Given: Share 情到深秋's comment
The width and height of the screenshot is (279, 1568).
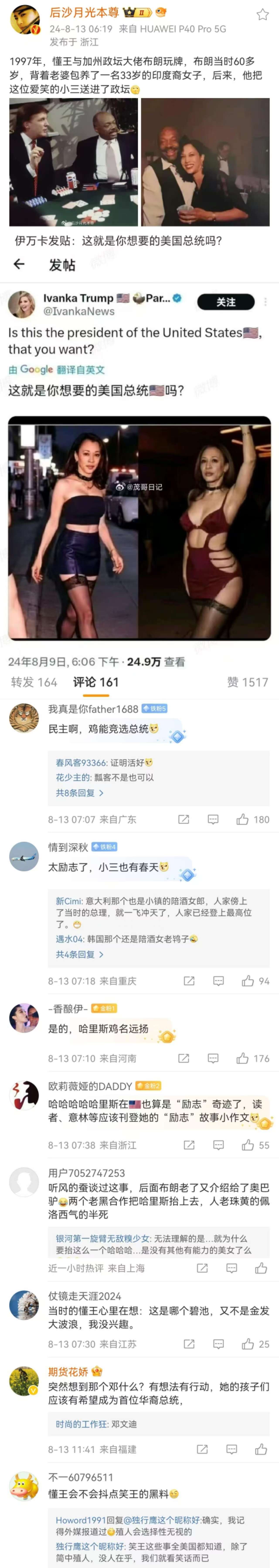Looking at the screenshot, I should click(x=189, y=981).
